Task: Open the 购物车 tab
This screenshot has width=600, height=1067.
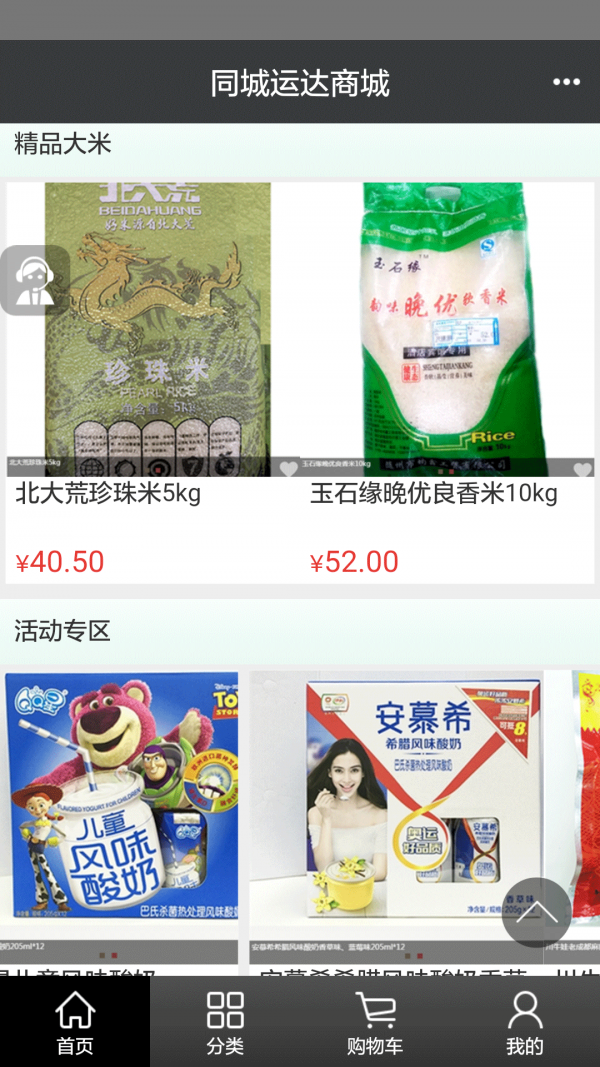Action: tap(375, 1022)
